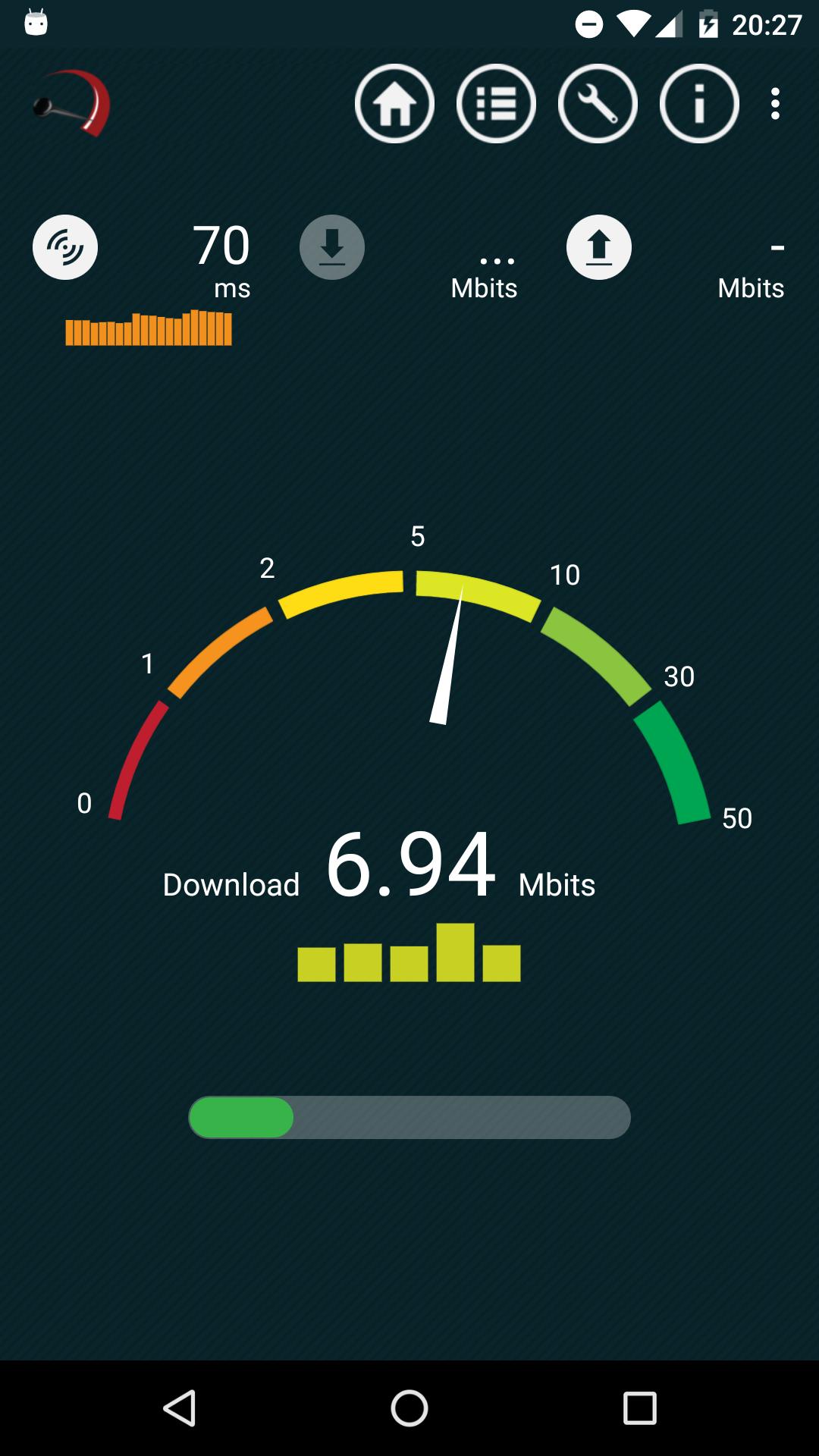Screen dimensions: 819x1456
Task: Open the three-dot overflow menu
Action: pyautogui.click(x=775, y=104)
